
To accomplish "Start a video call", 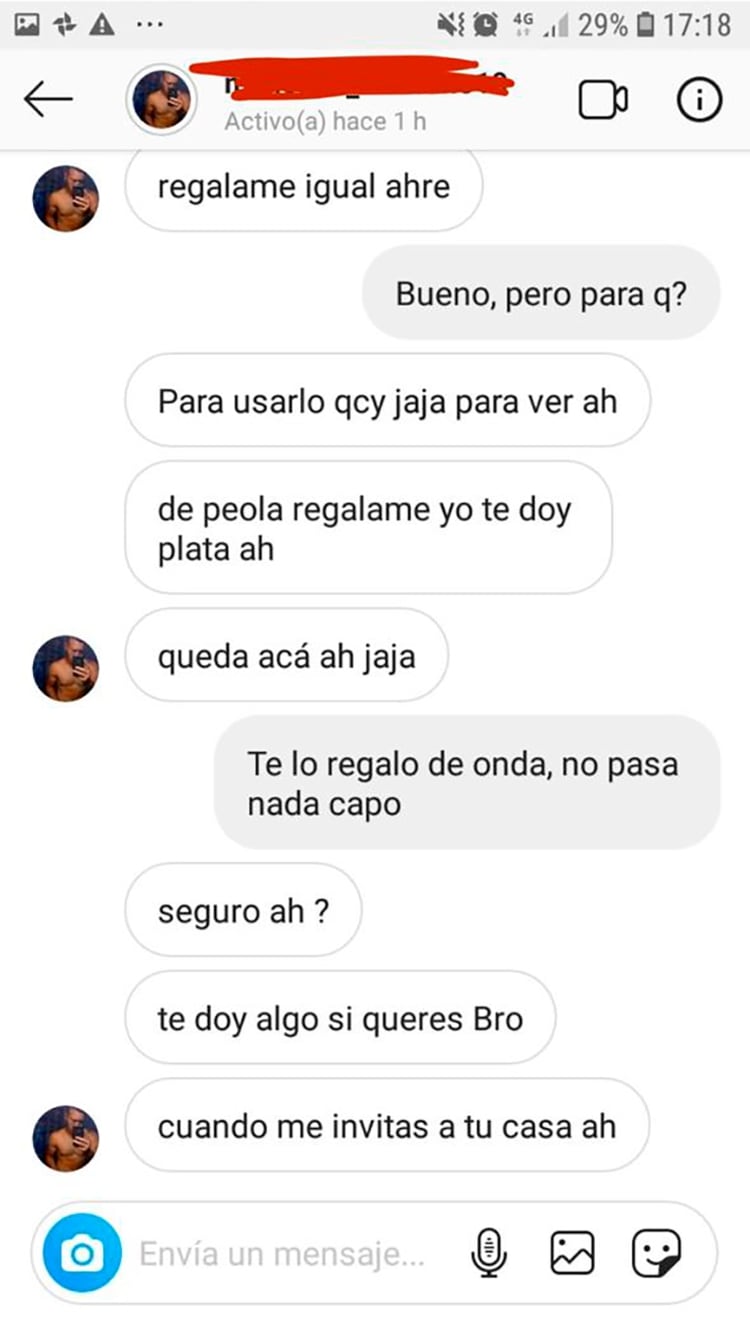I will 603,99.
